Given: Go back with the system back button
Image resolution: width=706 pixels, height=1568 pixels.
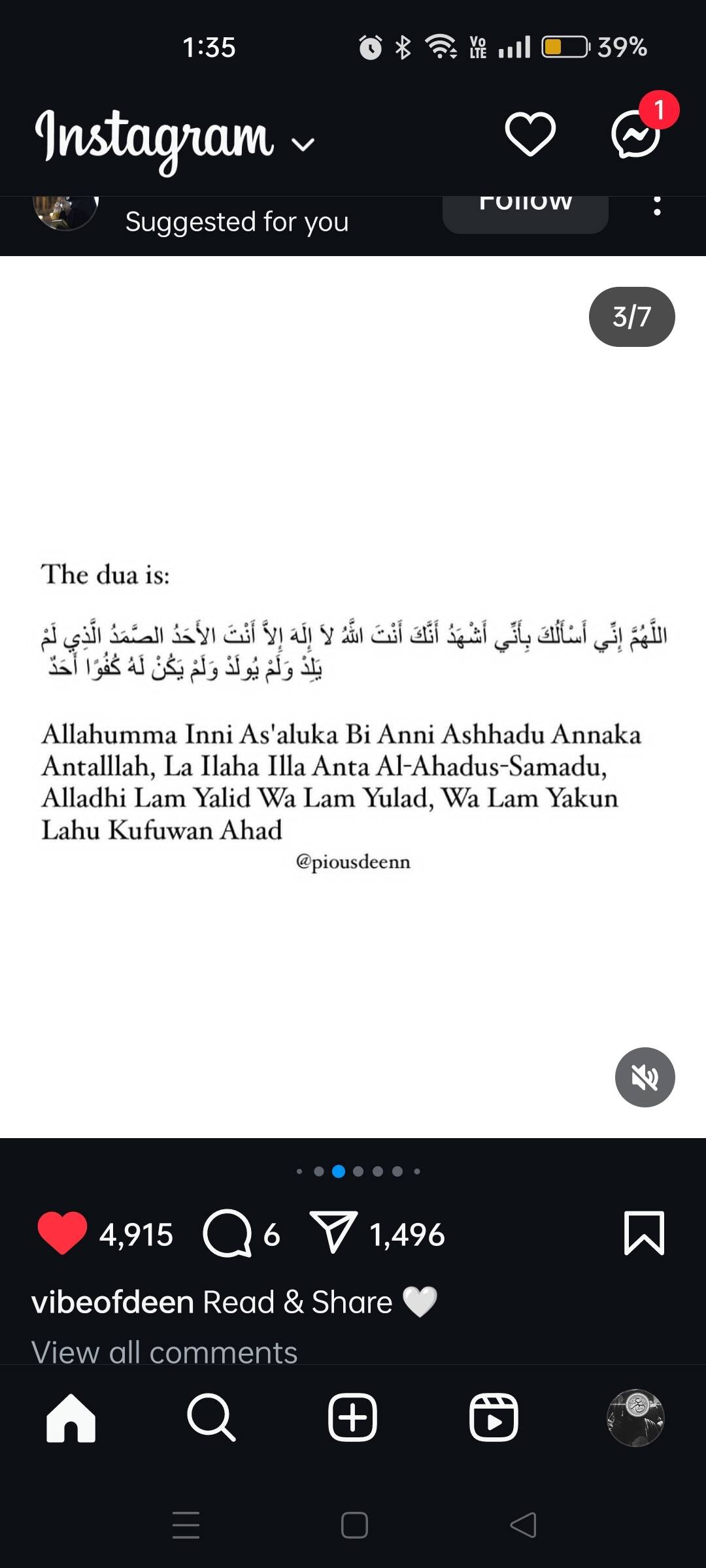Looking at the screenshot, I should [523, 1526].
